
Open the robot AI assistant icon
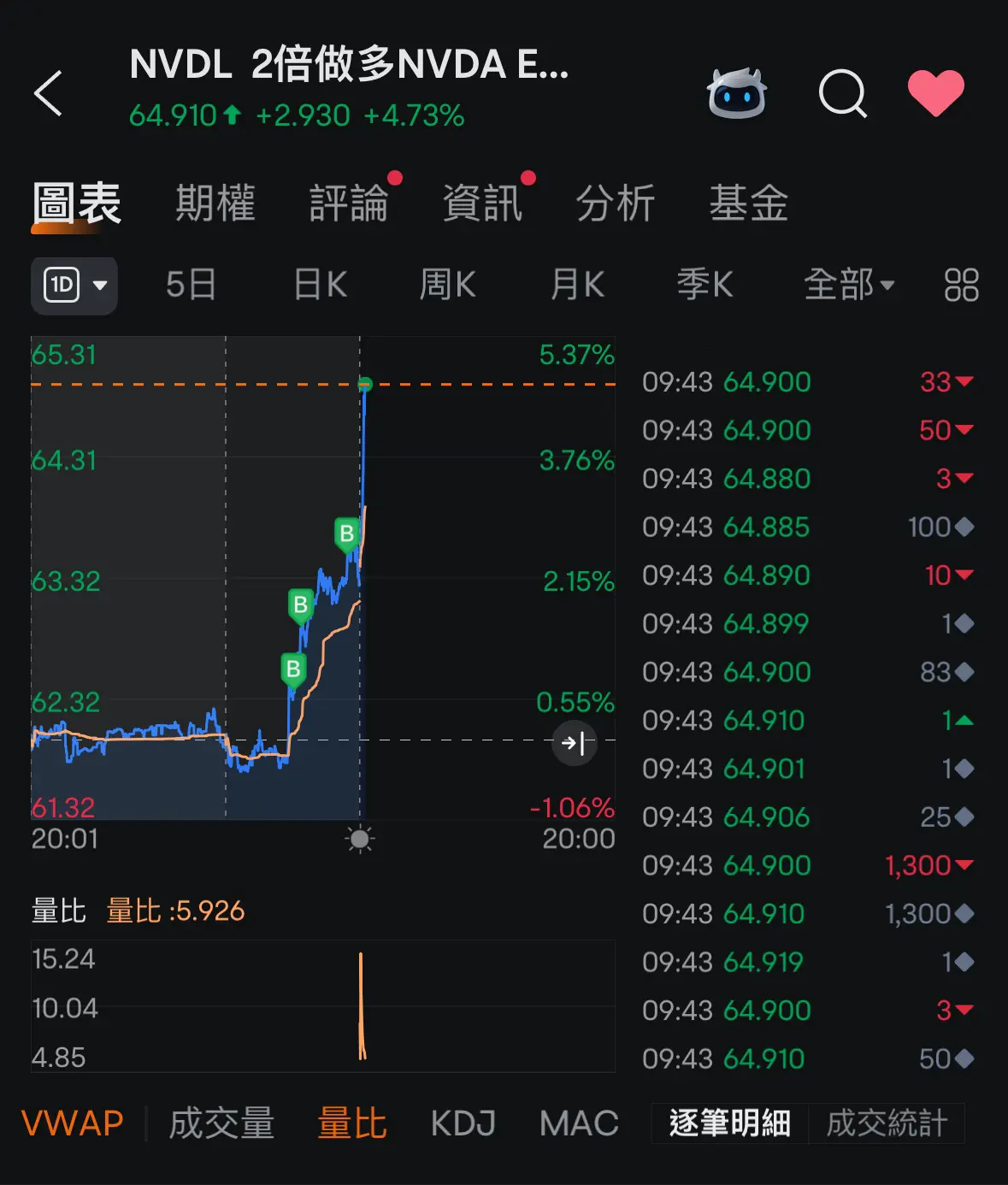click(x=736, y=93)
